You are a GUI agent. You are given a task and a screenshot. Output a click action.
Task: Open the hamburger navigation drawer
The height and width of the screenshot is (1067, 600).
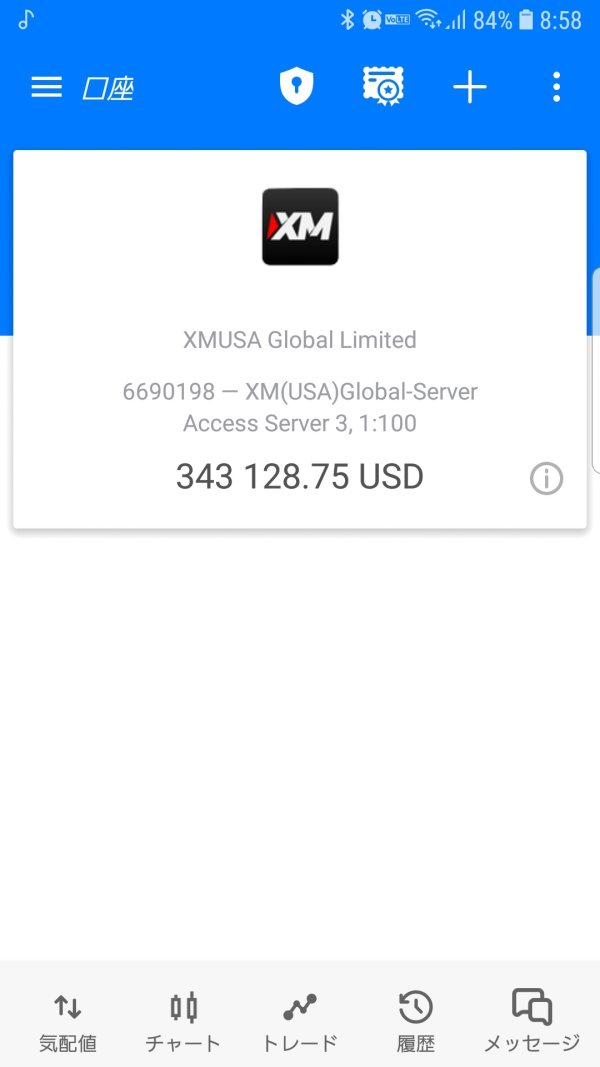(x=47, y=88)
